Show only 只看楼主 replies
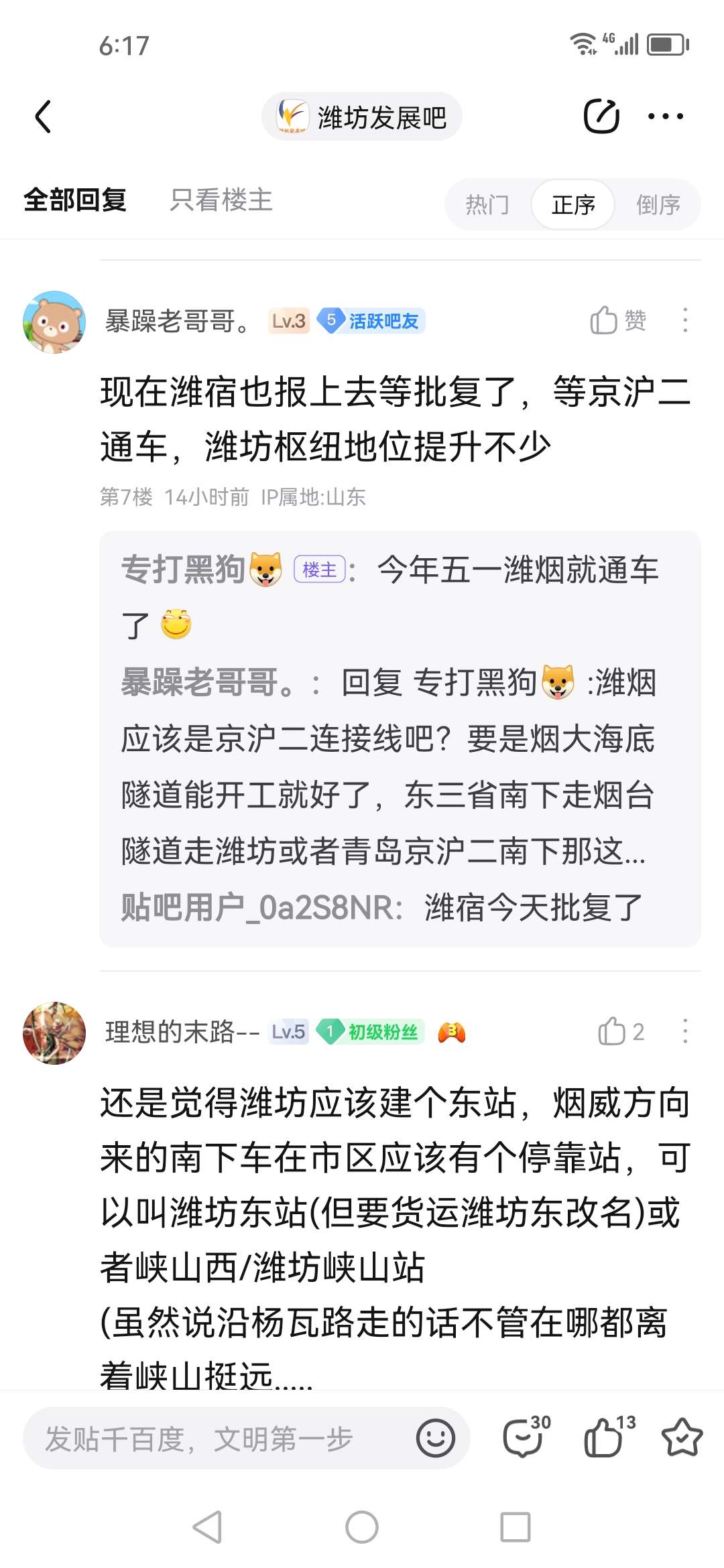Viewport: 724px width, 1568px height. tap(221, 200)
